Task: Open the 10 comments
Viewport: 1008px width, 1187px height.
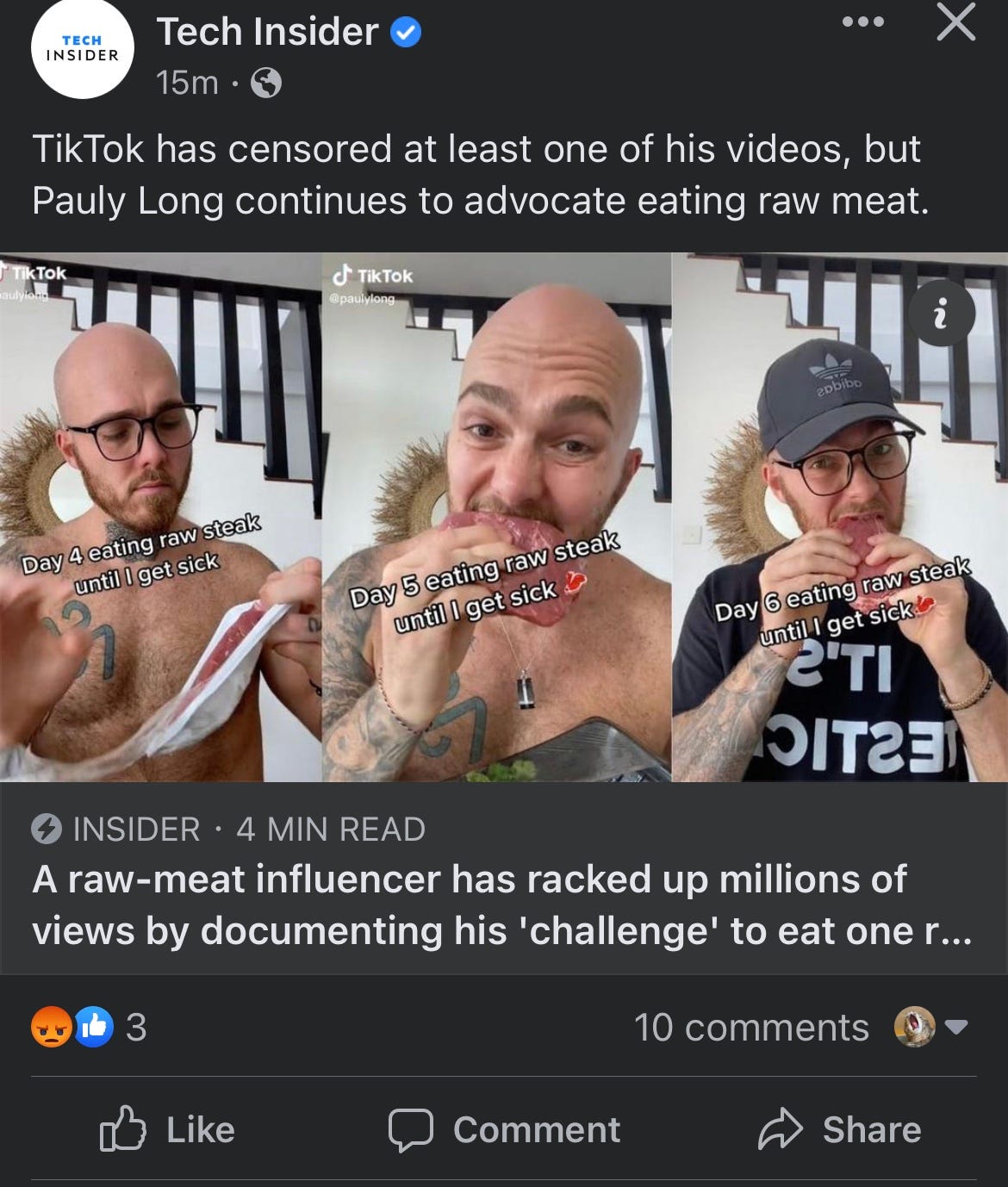Action: pyautogui.click(x=751, y=1028)
